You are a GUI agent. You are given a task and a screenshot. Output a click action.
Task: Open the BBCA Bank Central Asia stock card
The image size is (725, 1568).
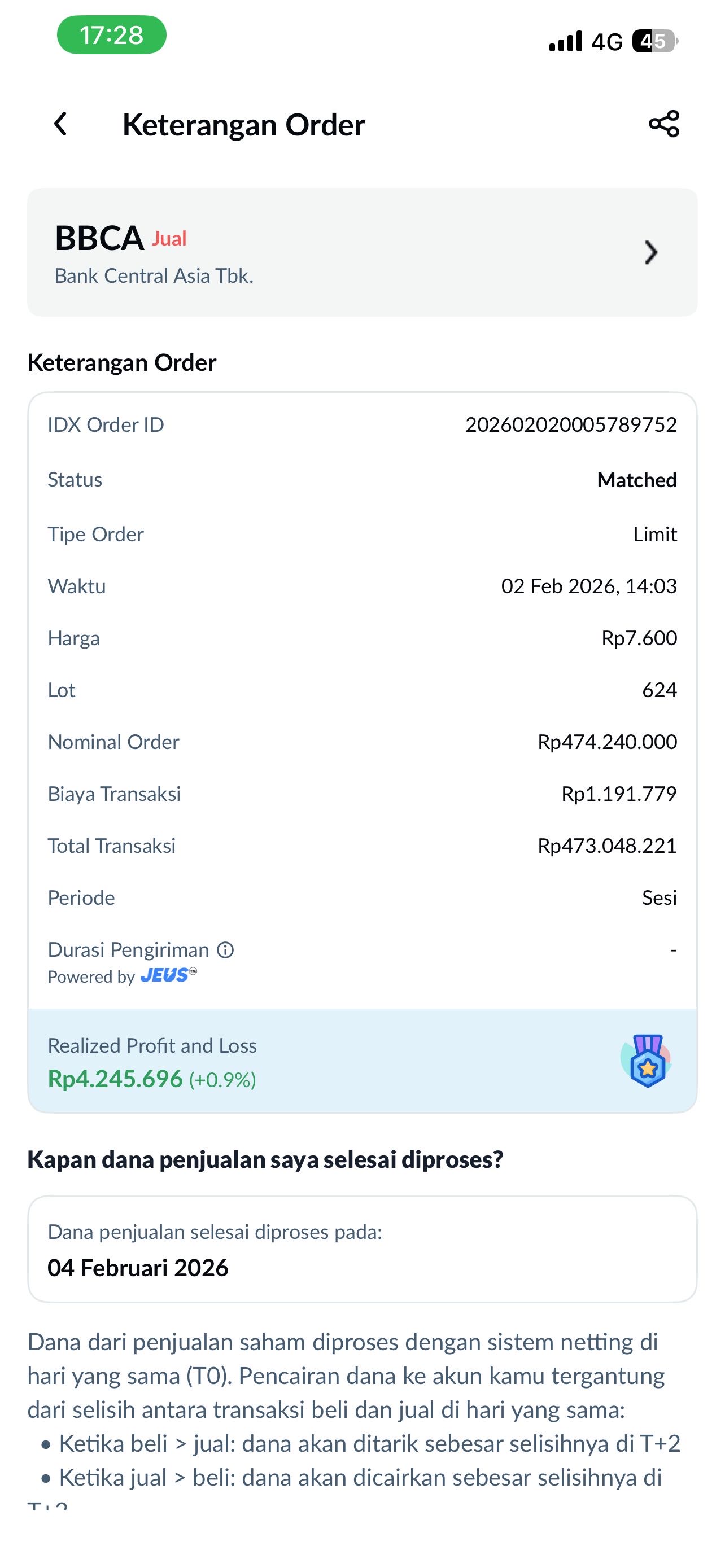pyautogui.click(x=362, y=252)
